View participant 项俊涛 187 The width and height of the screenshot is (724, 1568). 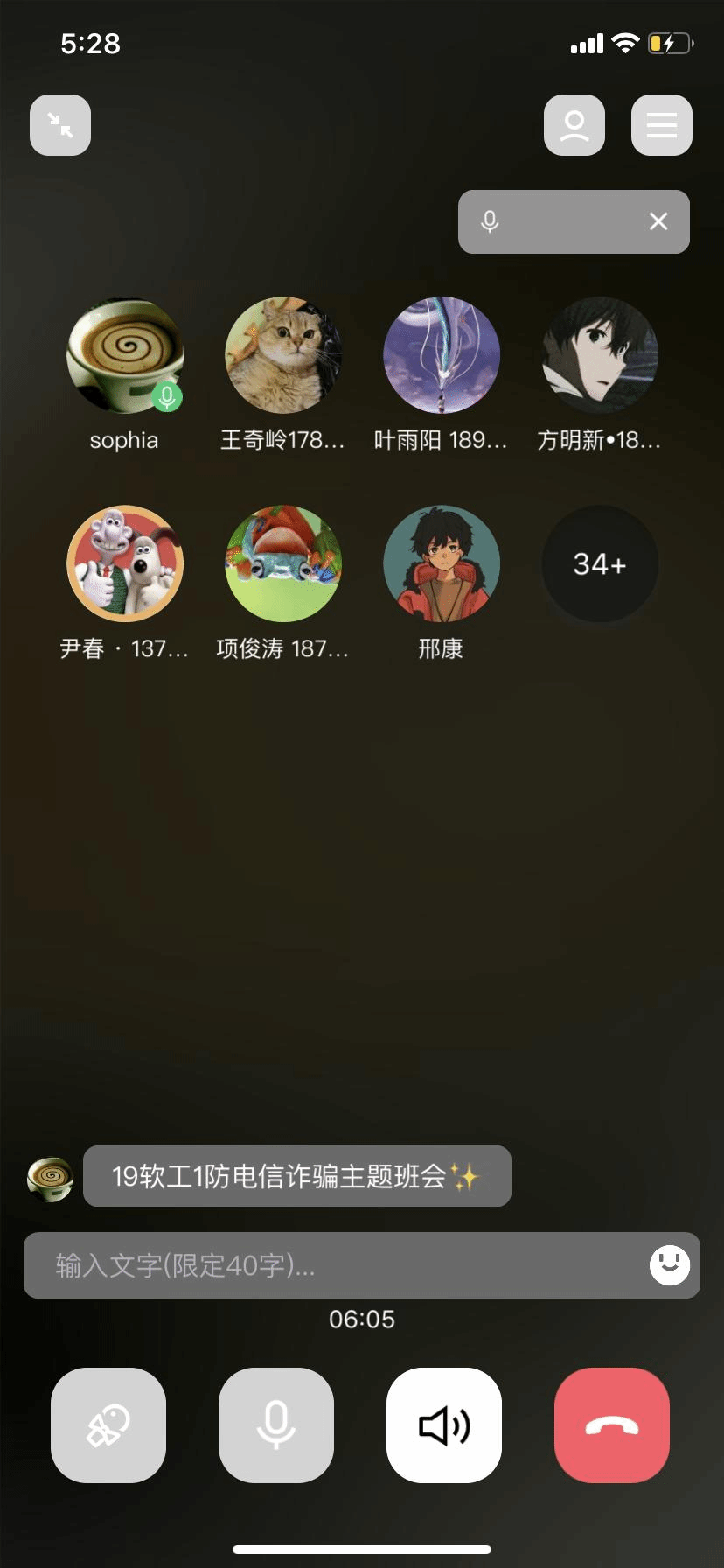pos(283,563)
